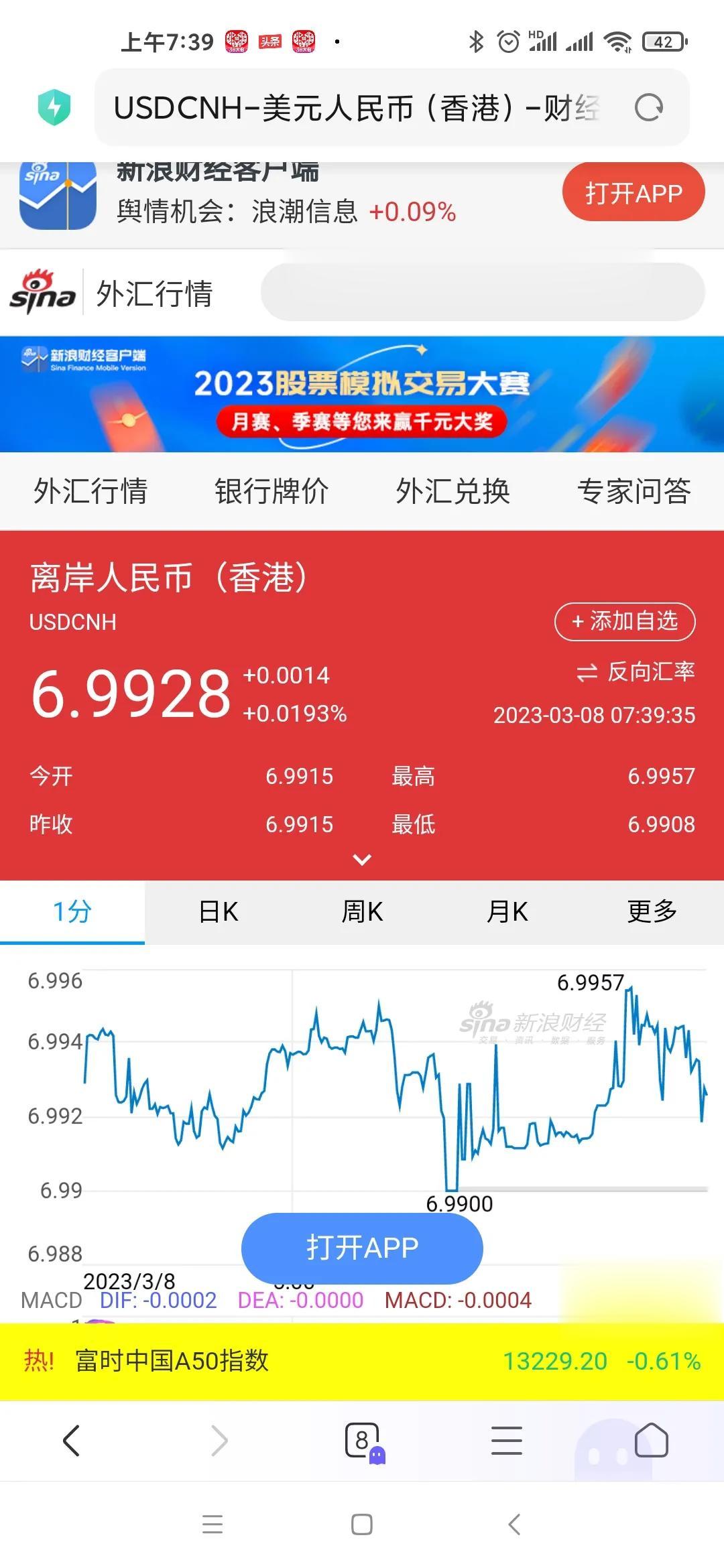Select the 外汇行情 tab
Viewport: 724px width, 1568px height.
pyautogui.click(x=90, y=491)
